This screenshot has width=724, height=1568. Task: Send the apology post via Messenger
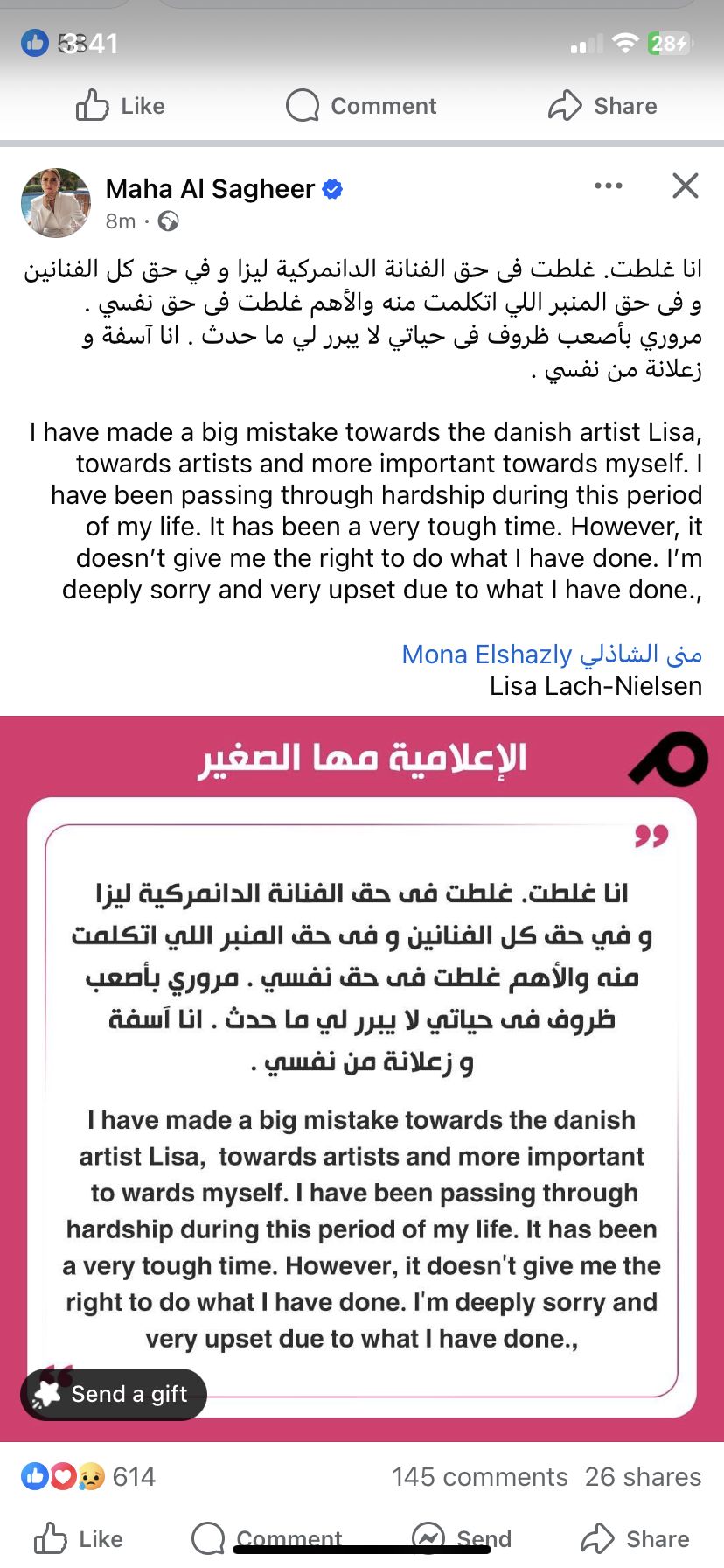pyautogui.click(x=462, y=1538)
